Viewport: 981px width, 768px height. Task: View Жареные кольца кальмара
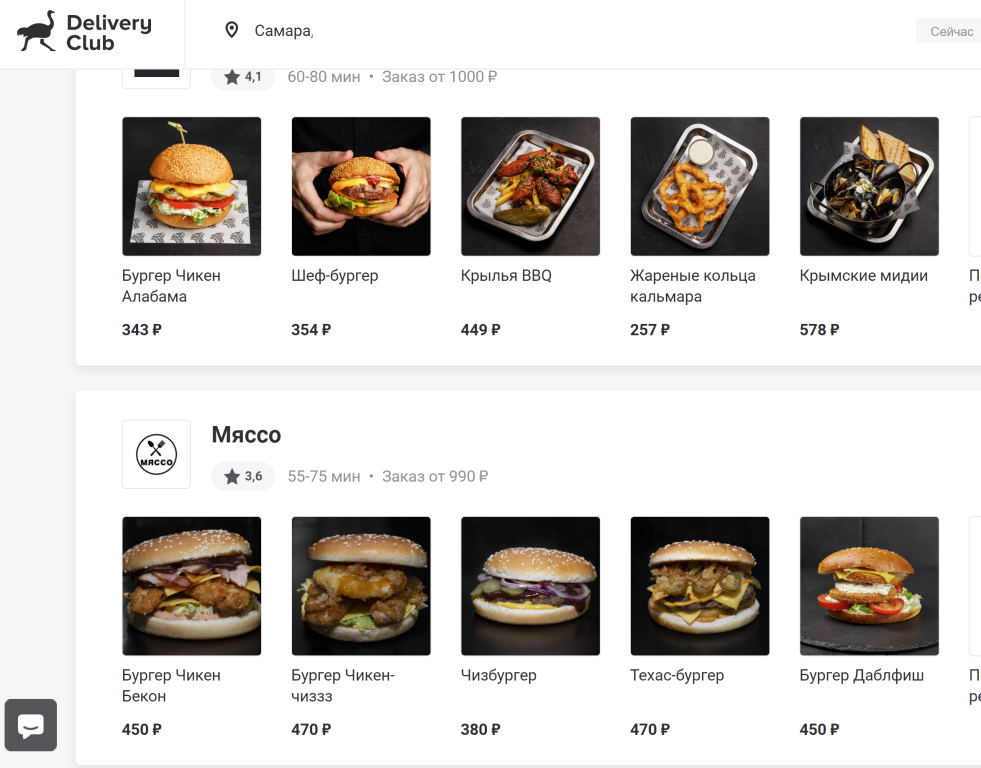point(700,228)
